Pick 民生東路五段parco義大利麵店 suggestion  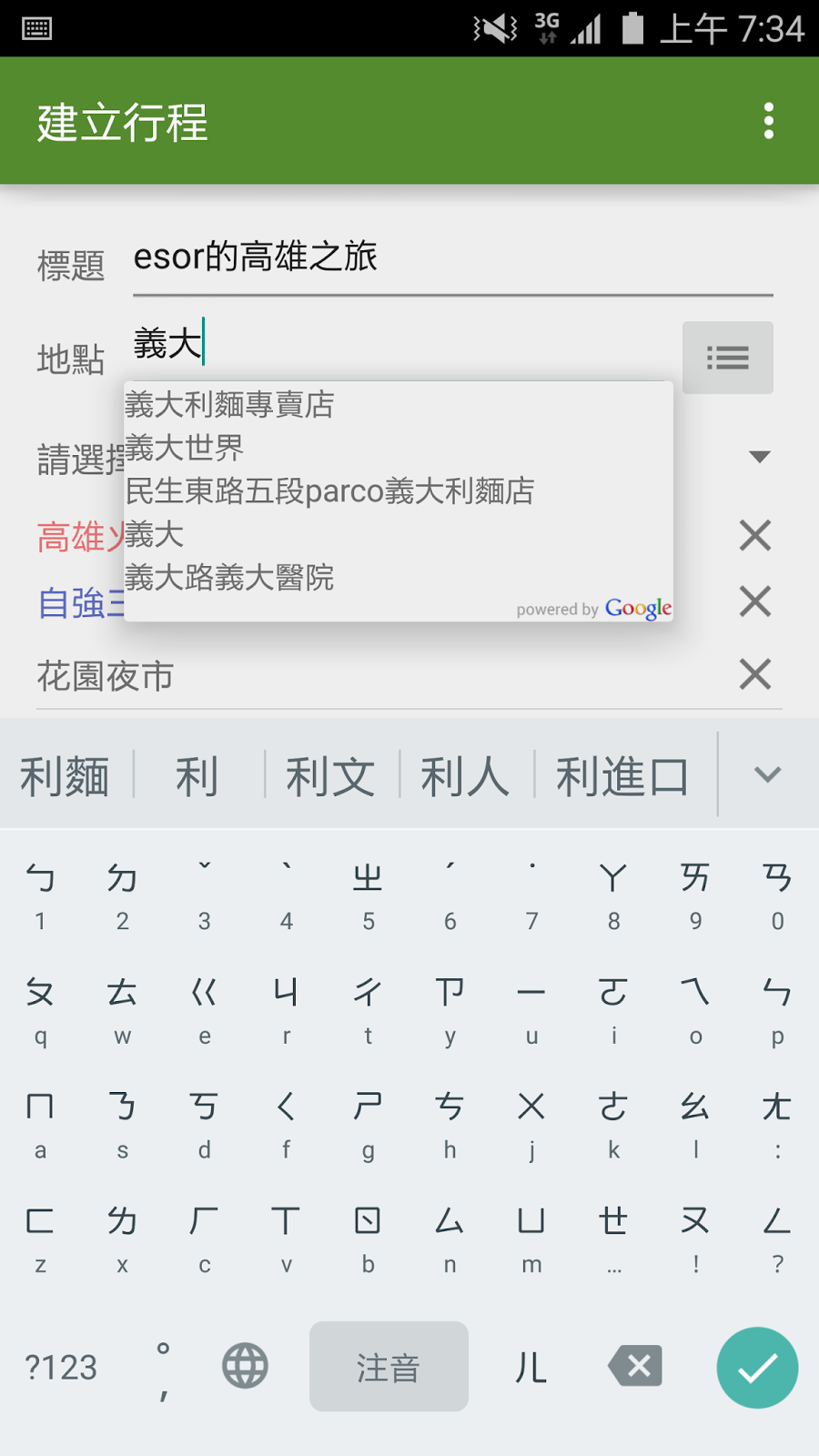329,491
